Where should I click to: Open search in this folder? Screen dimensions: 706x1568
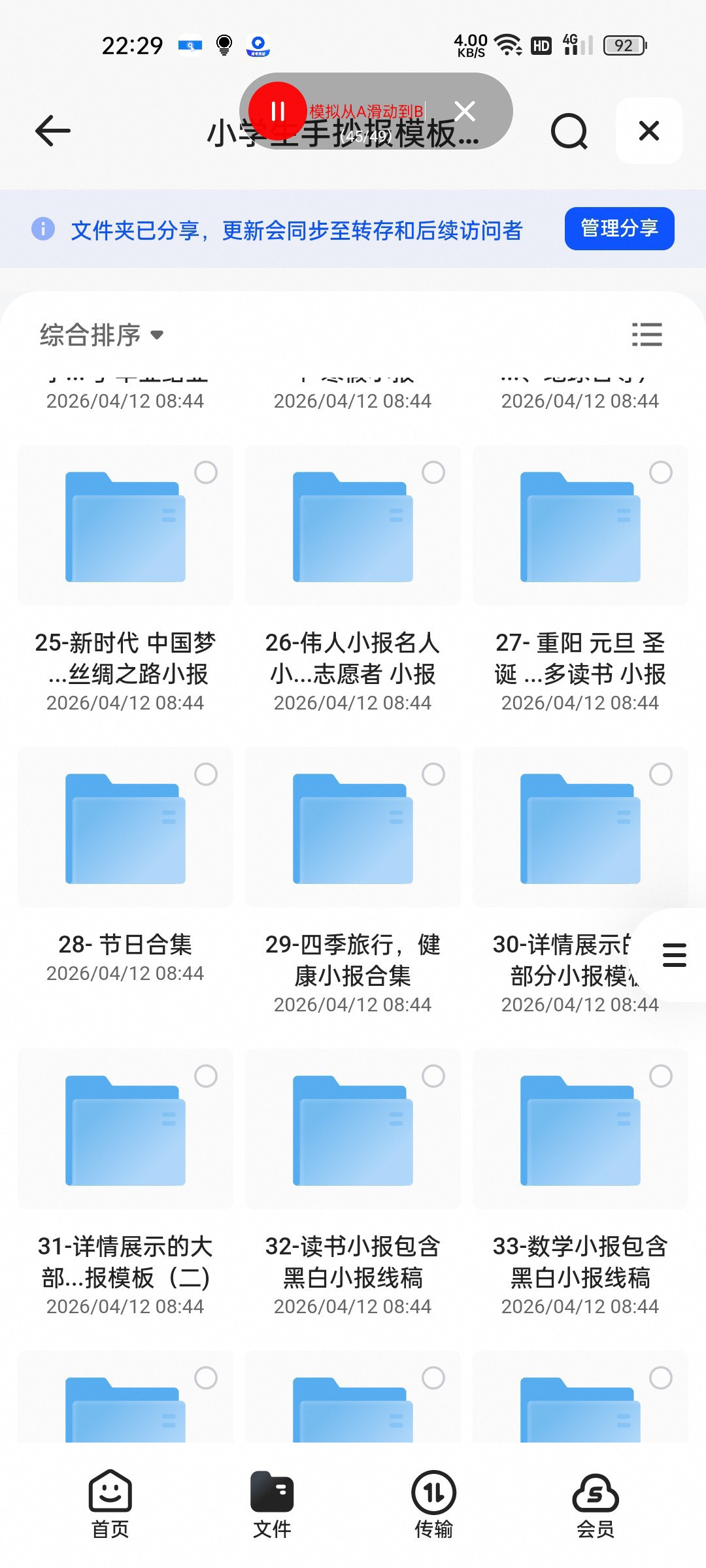[x=569, y=131]
